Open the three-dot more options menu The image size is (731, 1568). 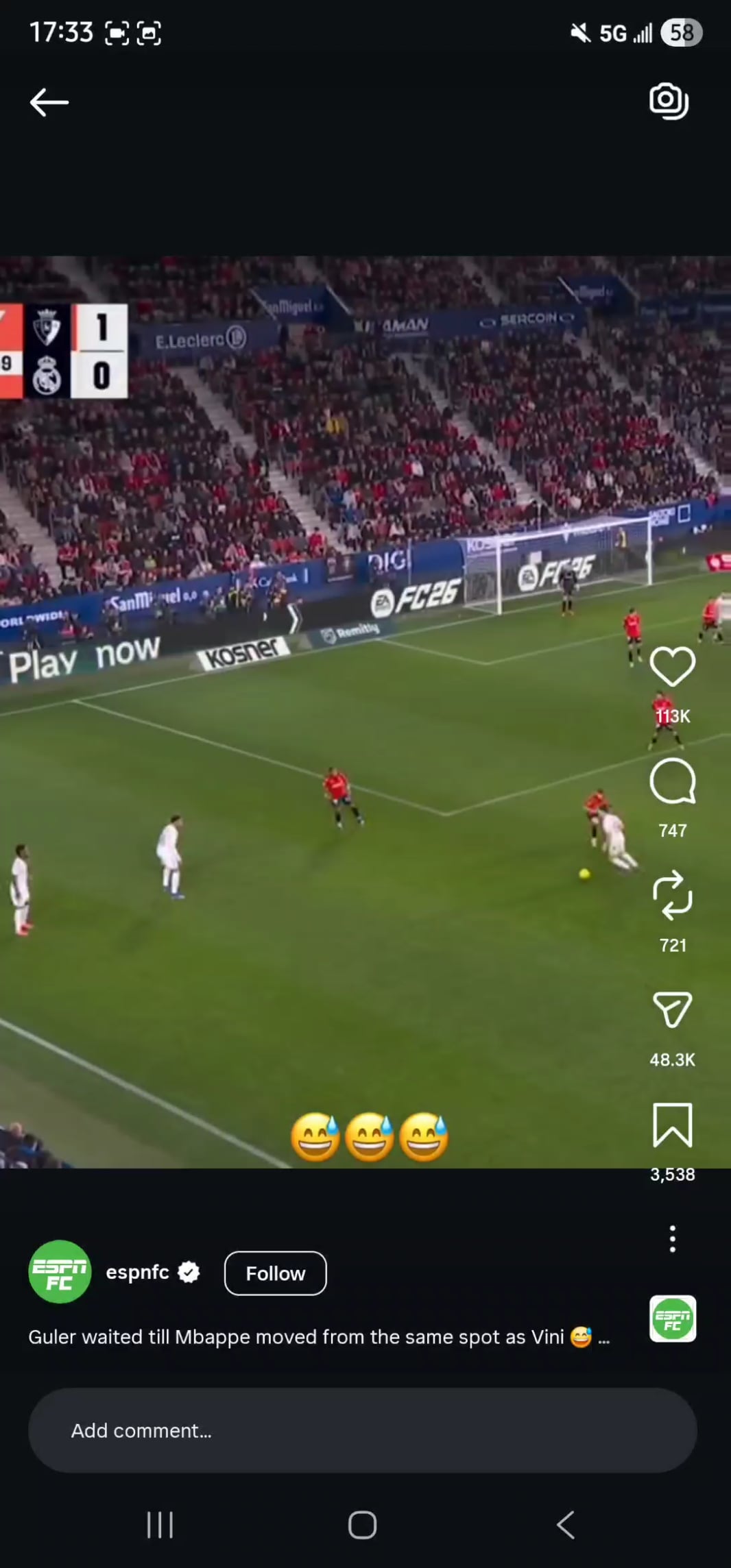tap(672, 1239)
